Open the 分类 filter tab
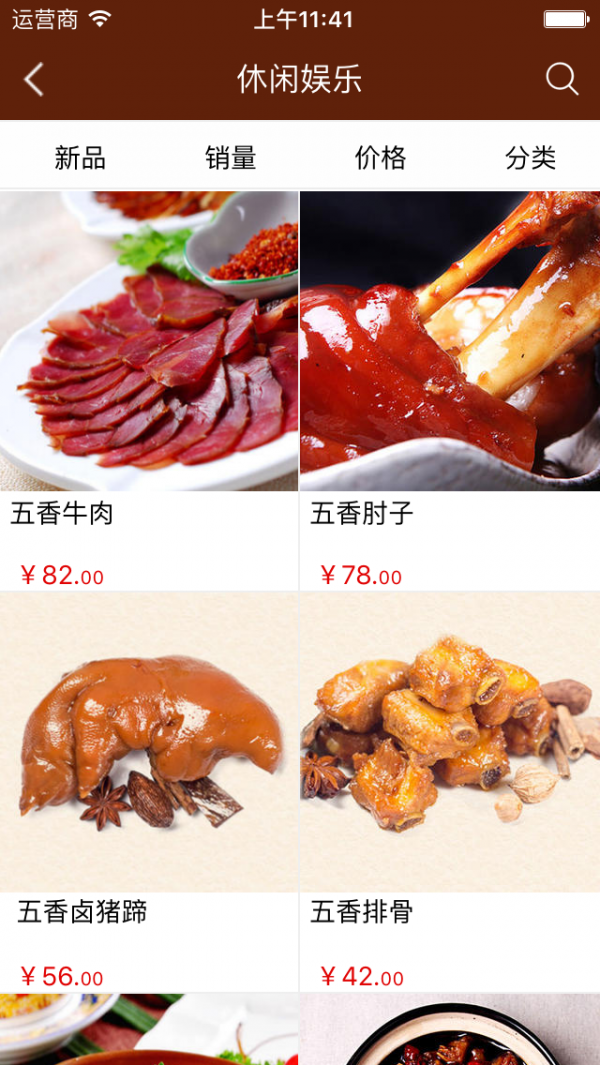The height and width of the screenshot is (1065, 600). pyautogui.click(x=530, y=157)
